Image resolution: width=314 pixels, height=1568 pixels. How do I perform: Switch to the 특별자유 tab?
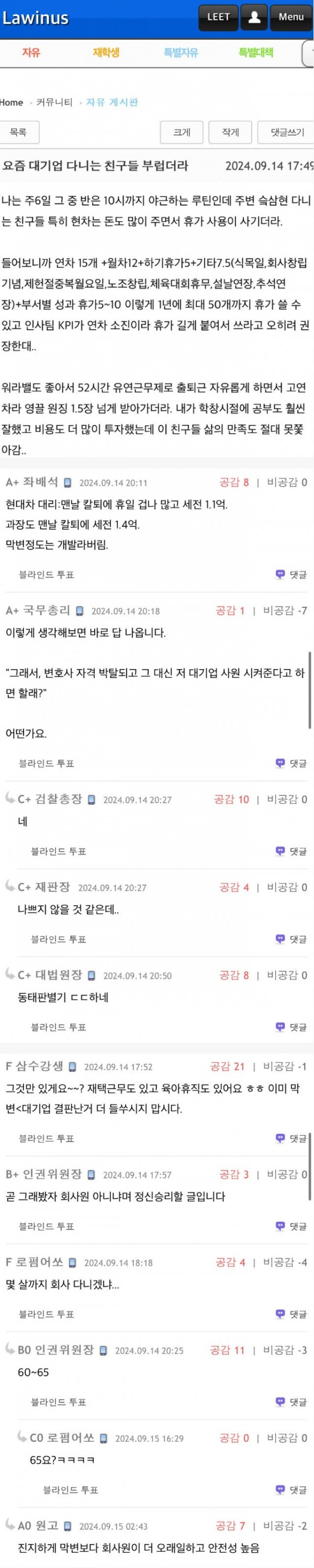pyautogui.click(x=181, y=52)
